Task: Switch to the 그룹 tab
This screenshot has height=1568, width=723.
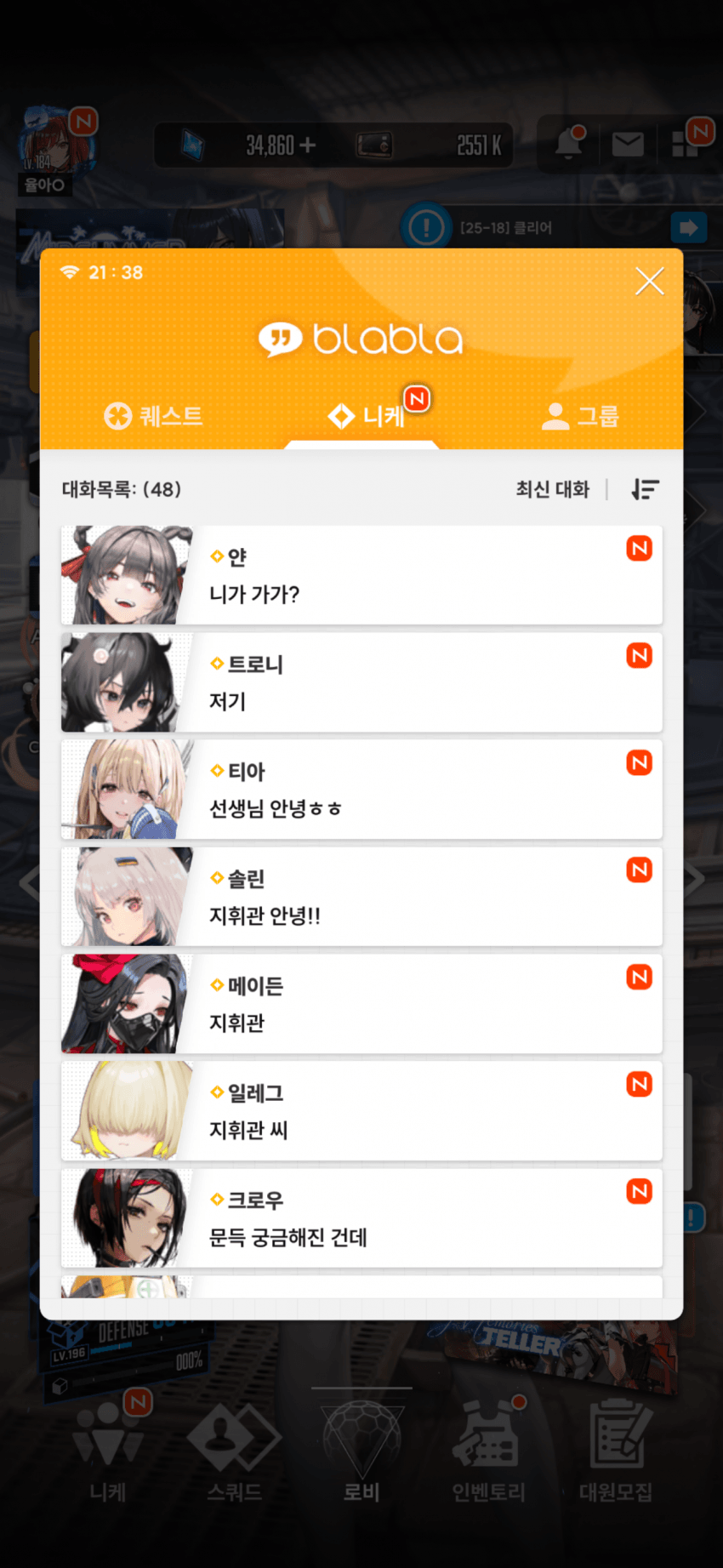Action: [x=580, y=416]
